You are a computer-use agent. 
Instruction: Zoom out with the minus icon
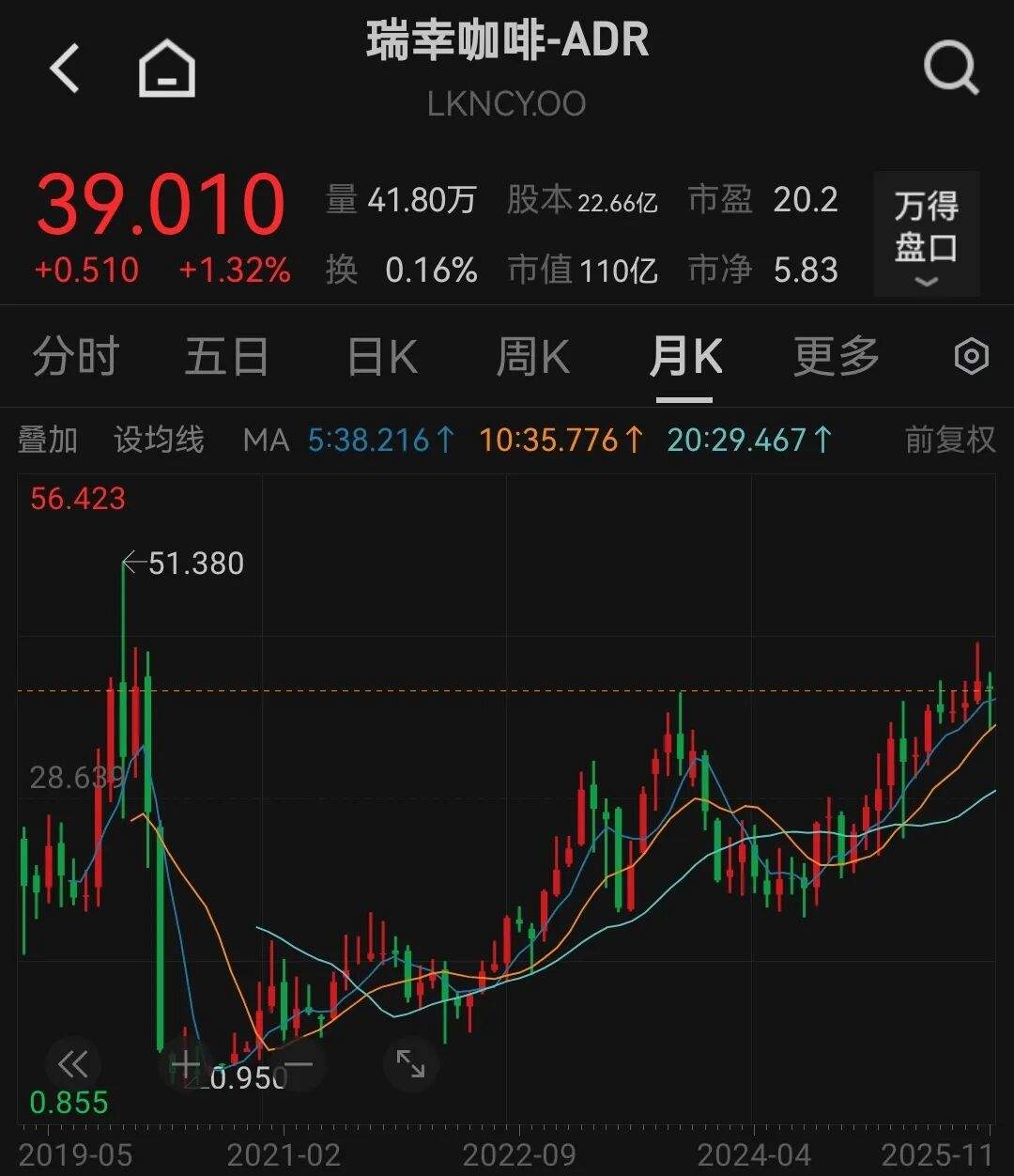point(297,1064)
